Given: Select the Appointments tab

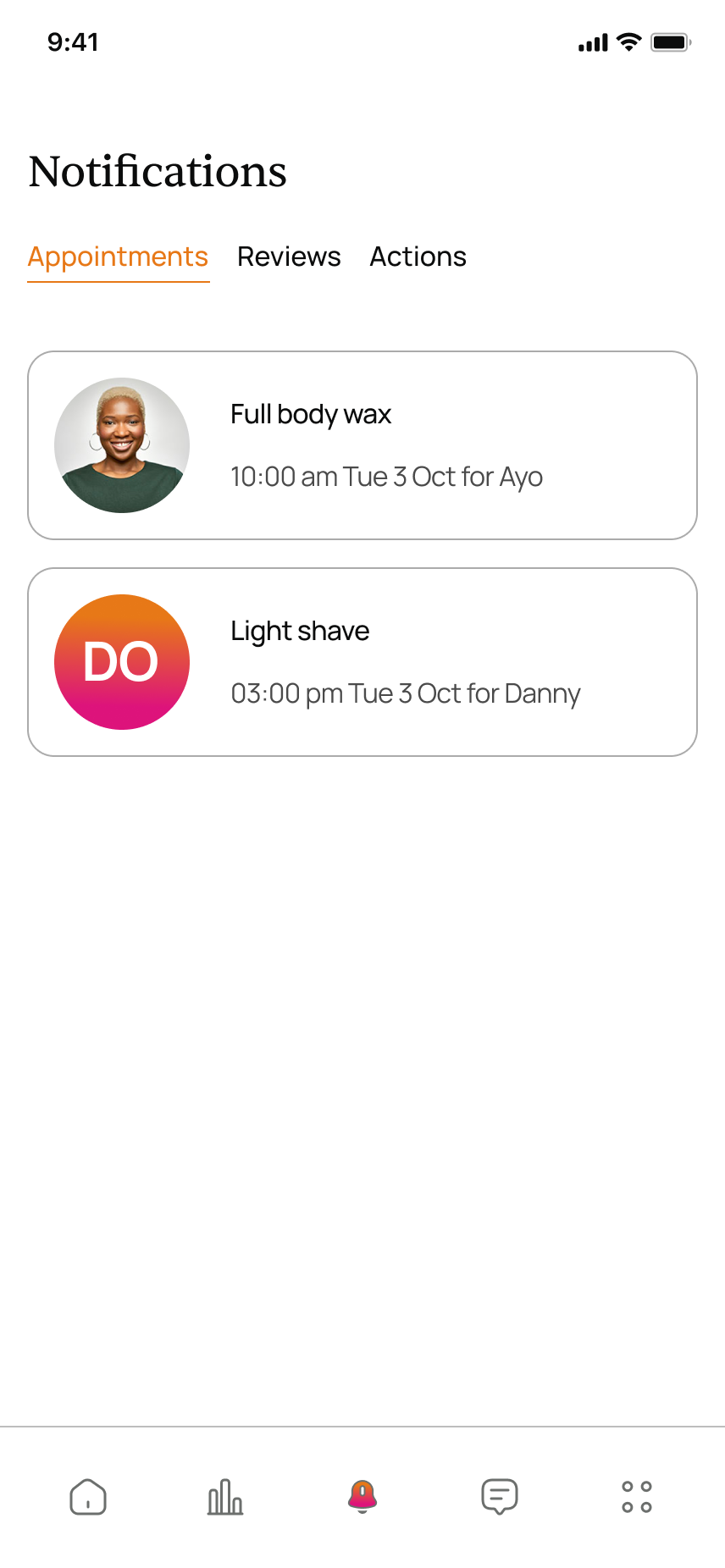Looking at the screenshot, I should pos(118,257).
